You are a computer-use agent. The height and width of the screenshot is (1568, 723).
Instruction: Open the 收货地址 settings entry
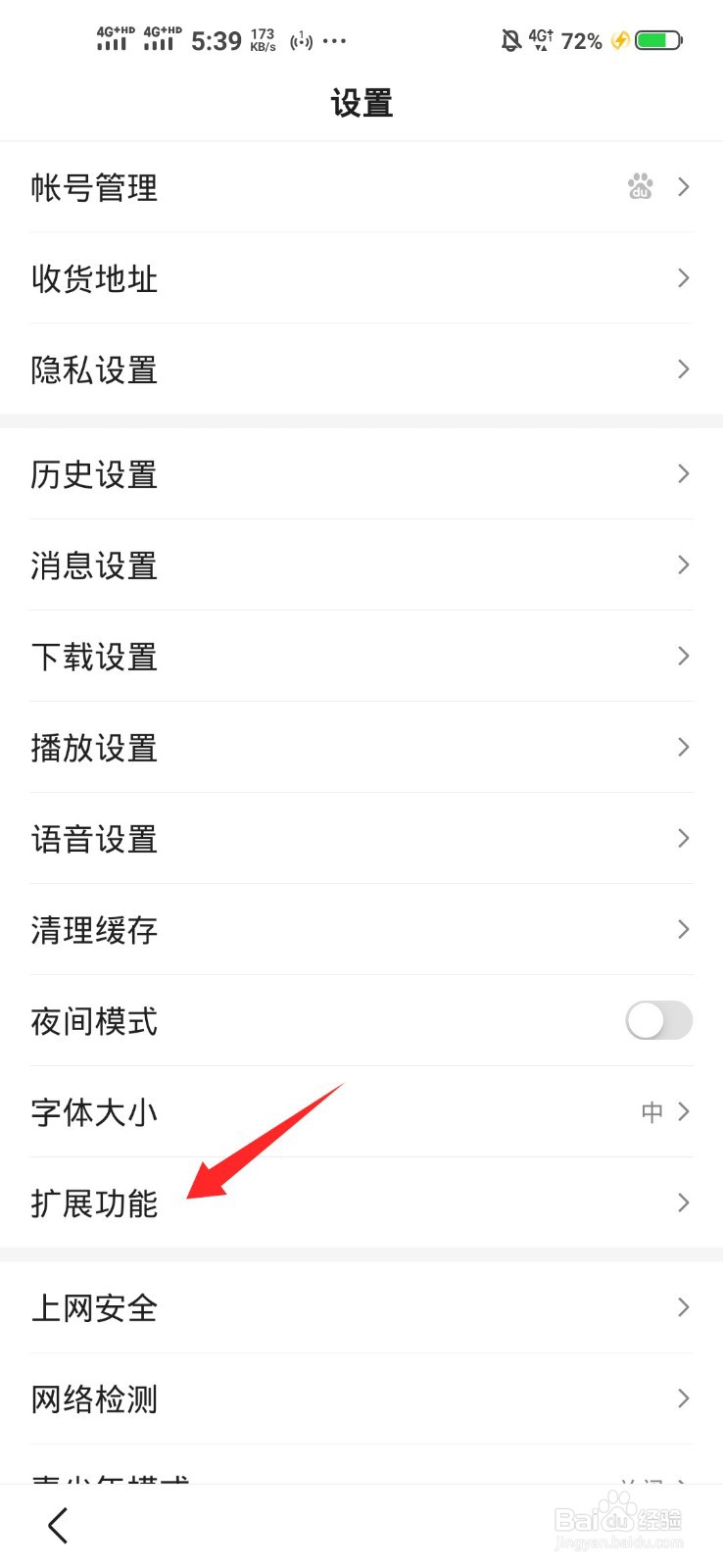(361, 278)
